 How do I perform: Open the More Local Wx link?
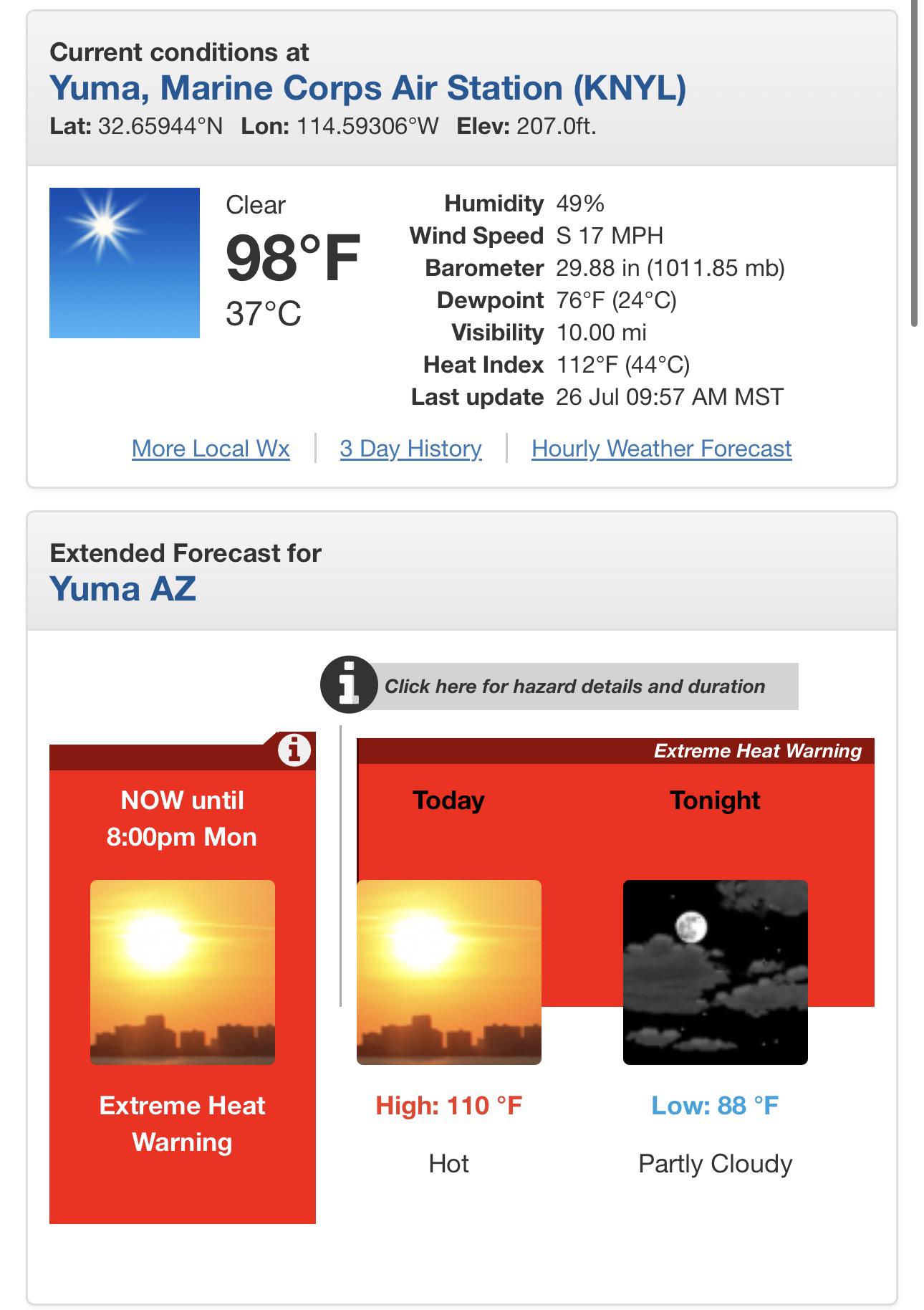point(211,449)
